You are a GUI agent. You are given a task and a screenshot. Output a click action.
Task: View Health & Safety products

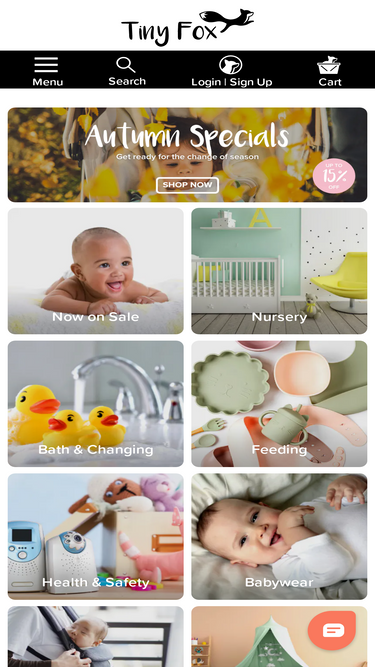click(96, 536)
